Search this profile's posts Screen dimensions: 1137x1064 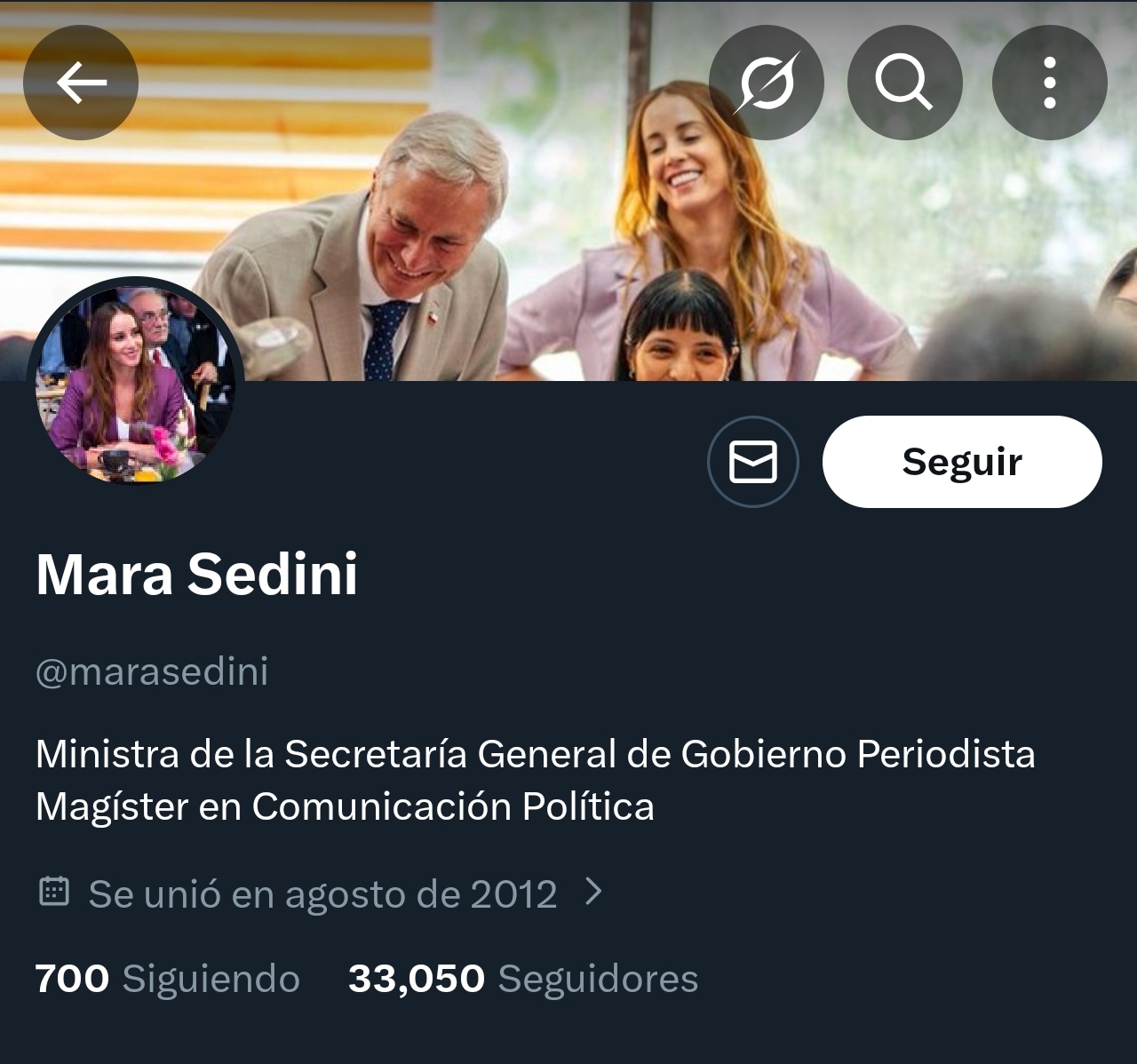click(x=904, y=83)
